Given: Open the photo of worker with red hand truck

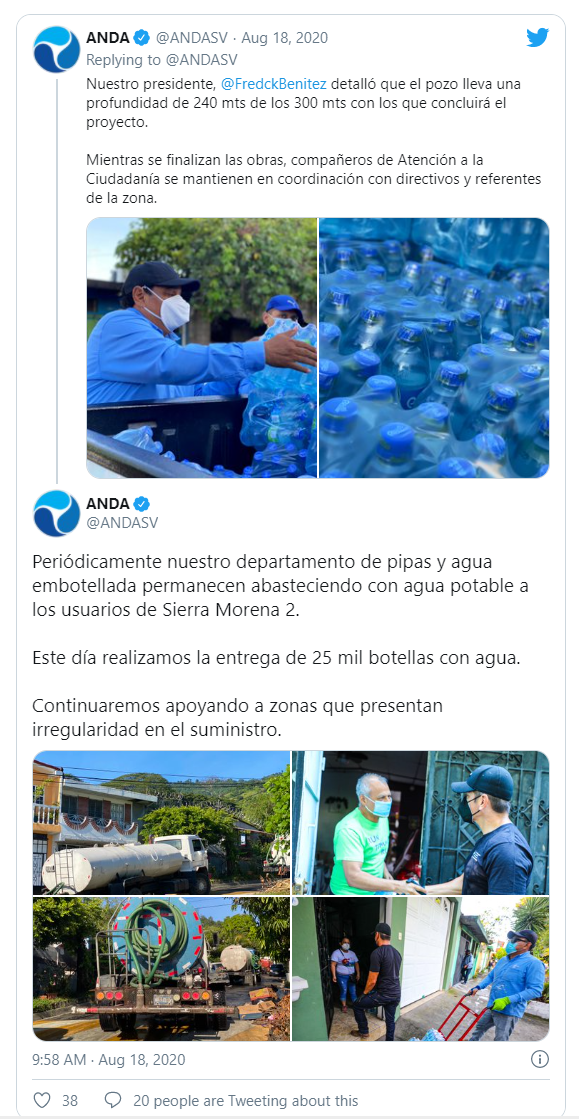Looking at the screenshot, I should [421, 968].
